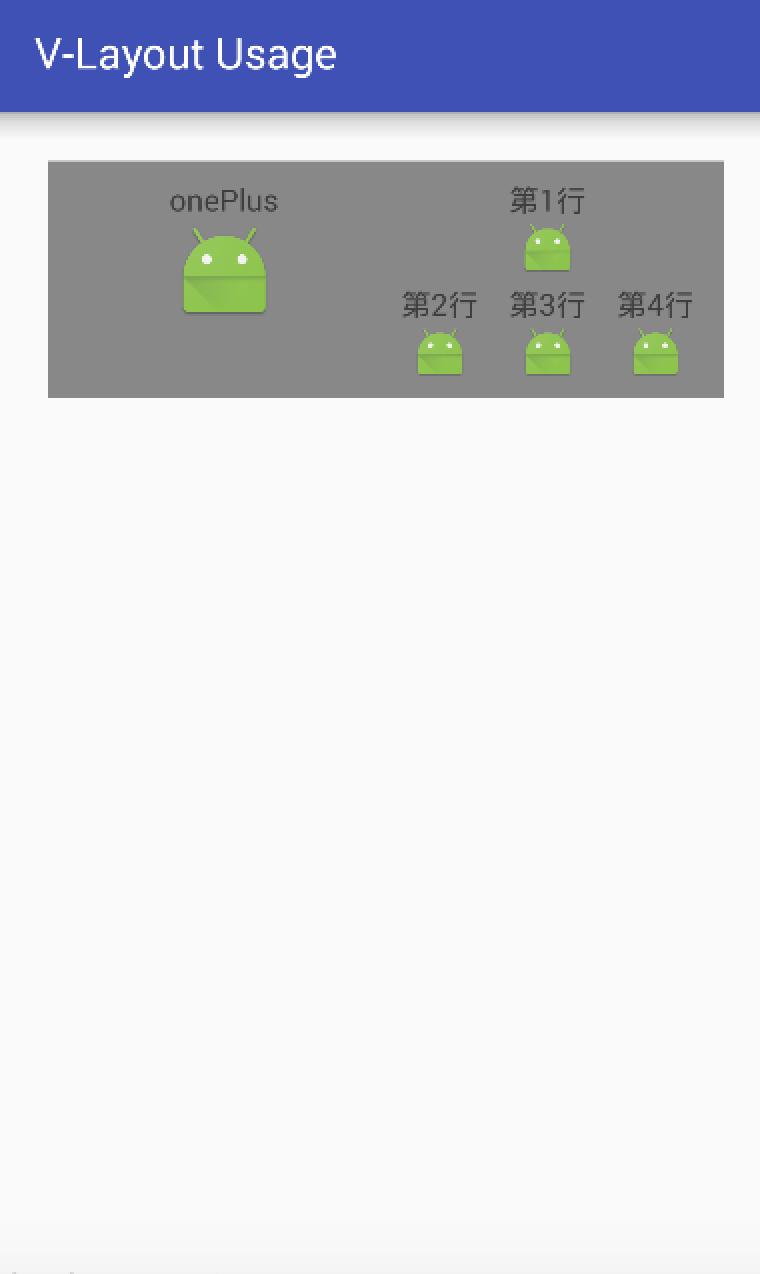This screenshot has width=760, height=1274.
Task: Select the rightmost small Android robot
Action: [x=656, y=352]
